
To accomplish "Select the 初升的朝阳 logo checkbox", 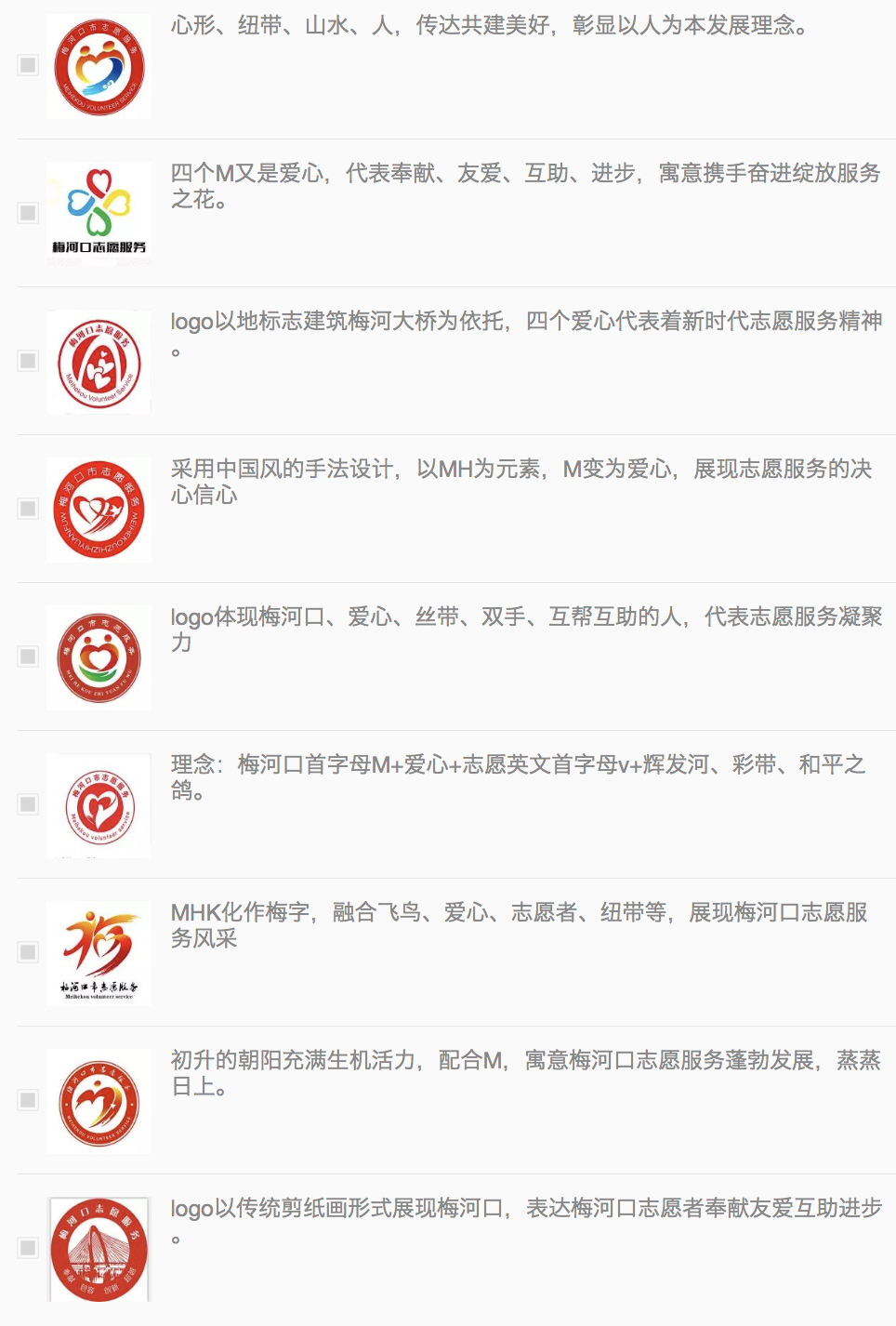I will (28, 1100).
